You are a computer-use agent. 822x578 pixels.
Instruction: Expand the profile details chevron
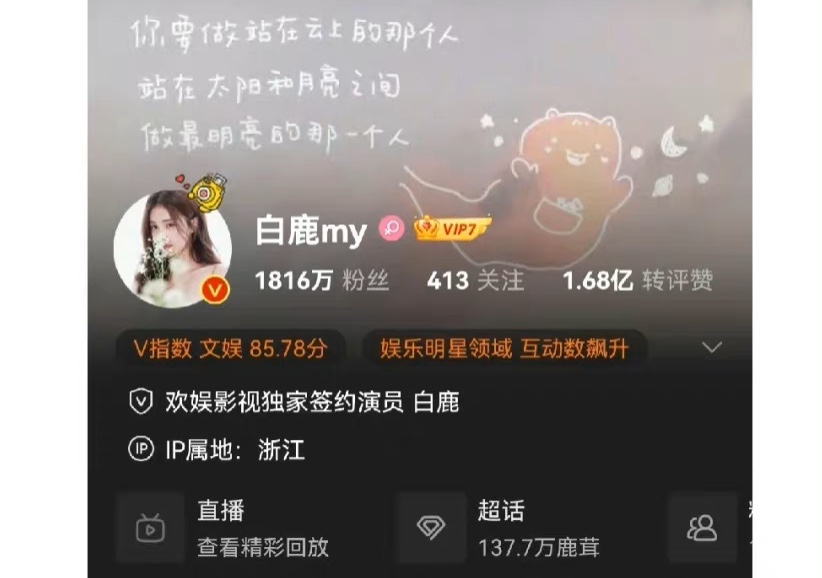tap(712, 348)
